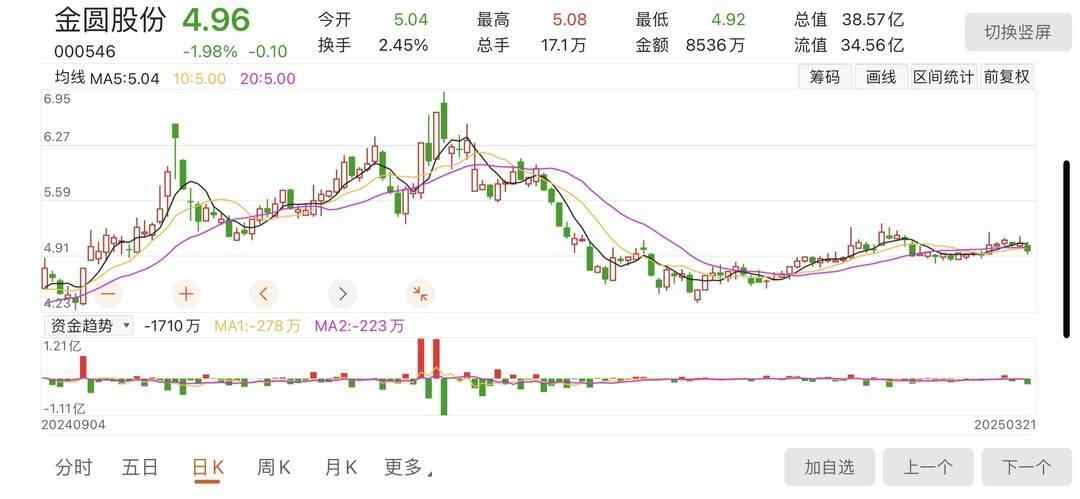The width and height of the screenshot is (1080, 499).
Task: Zoom out the K-line chart with minus
Action: pos(108,294)
